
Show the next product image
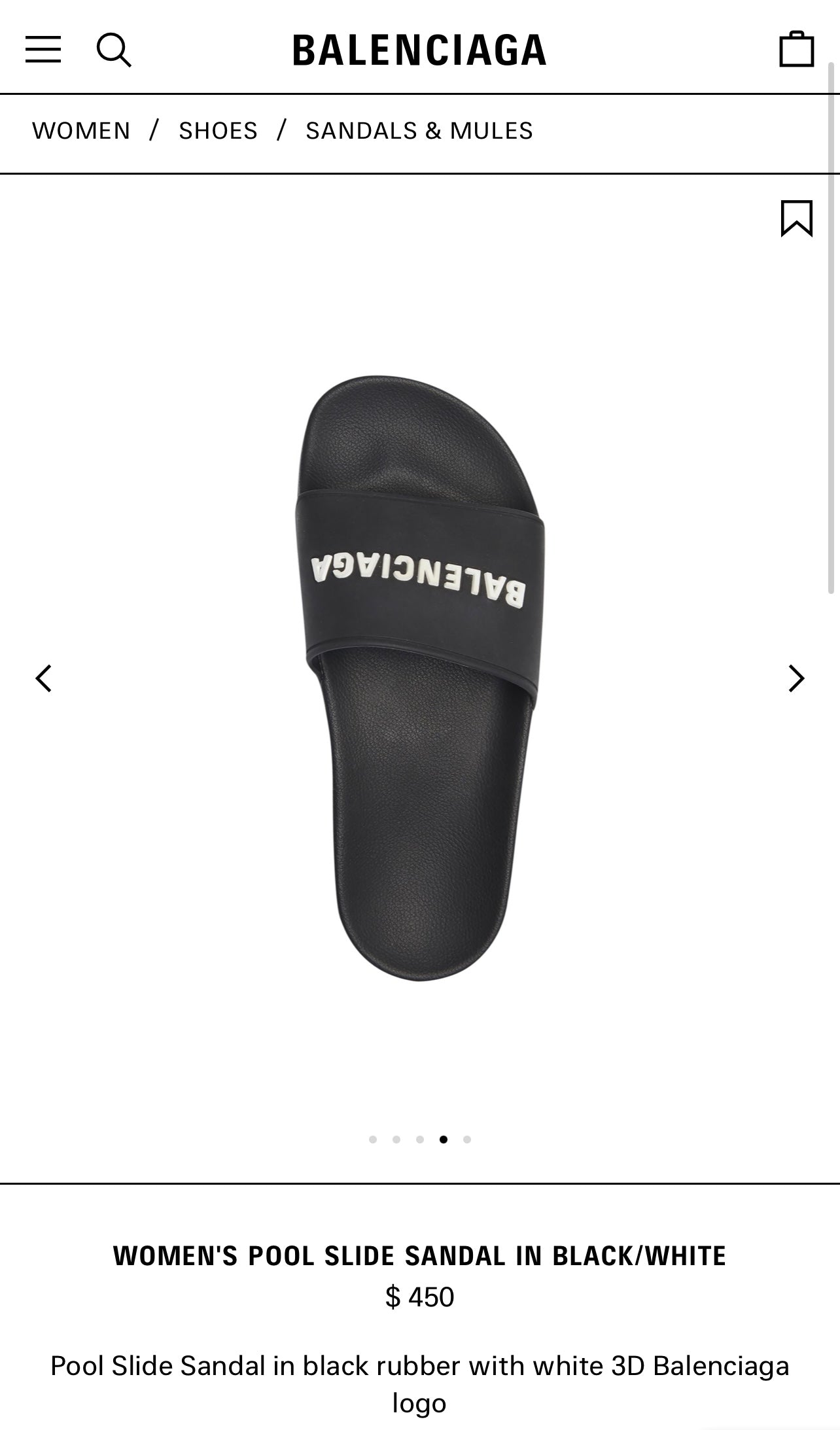[796, 678]
